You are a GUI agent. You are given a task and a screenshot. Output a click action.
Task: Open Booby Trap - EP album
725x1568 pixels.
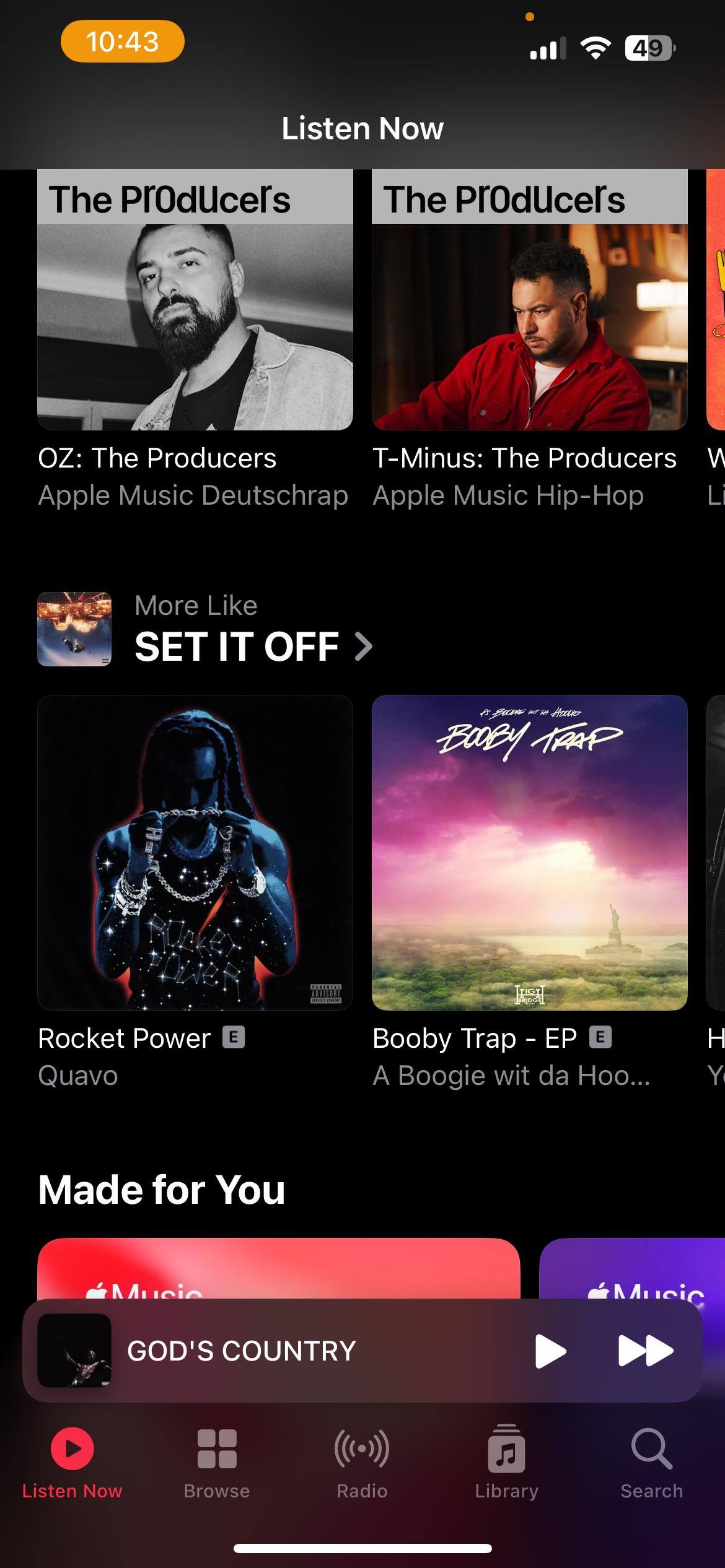[529, 853]
